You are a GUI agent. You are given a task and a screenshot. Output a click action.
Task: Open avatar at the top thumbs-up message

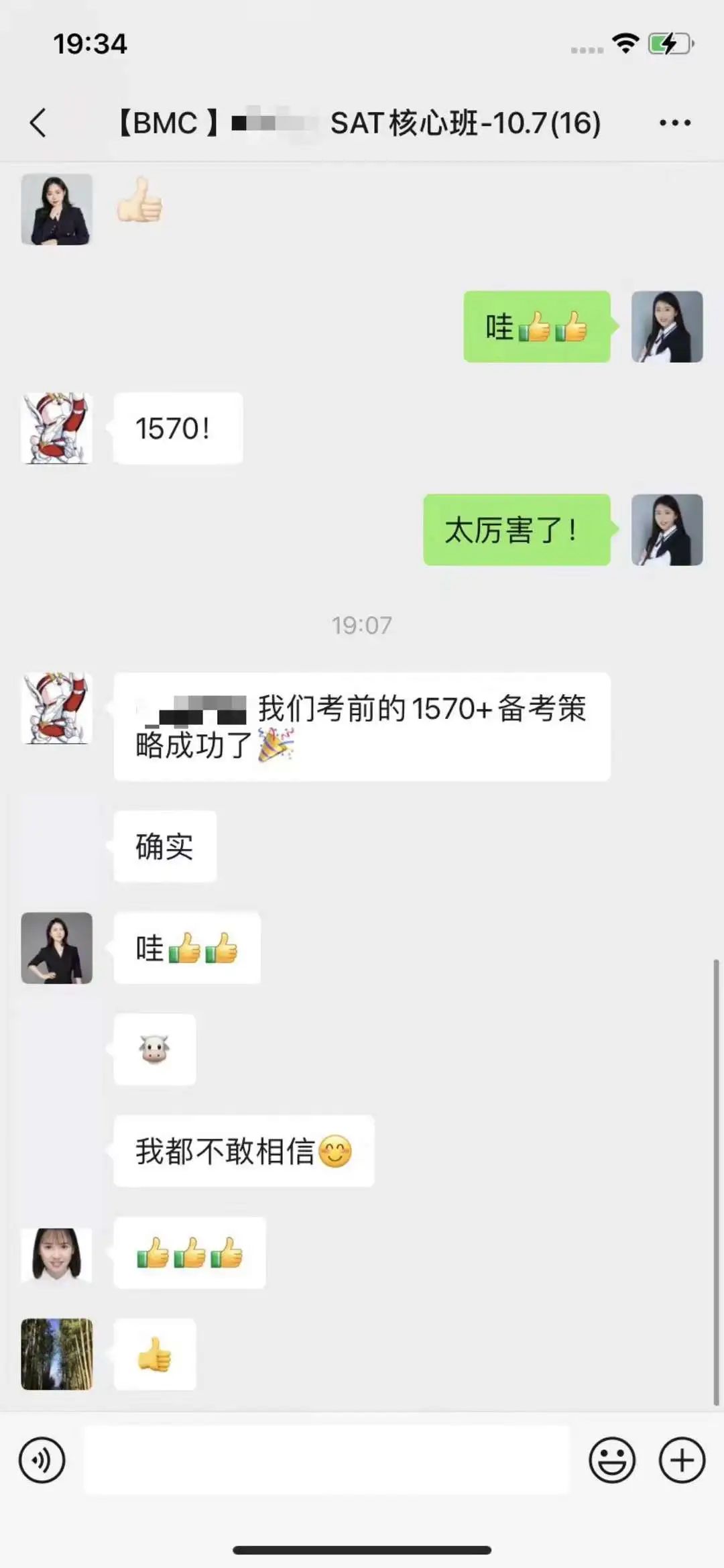coord(57,209)
